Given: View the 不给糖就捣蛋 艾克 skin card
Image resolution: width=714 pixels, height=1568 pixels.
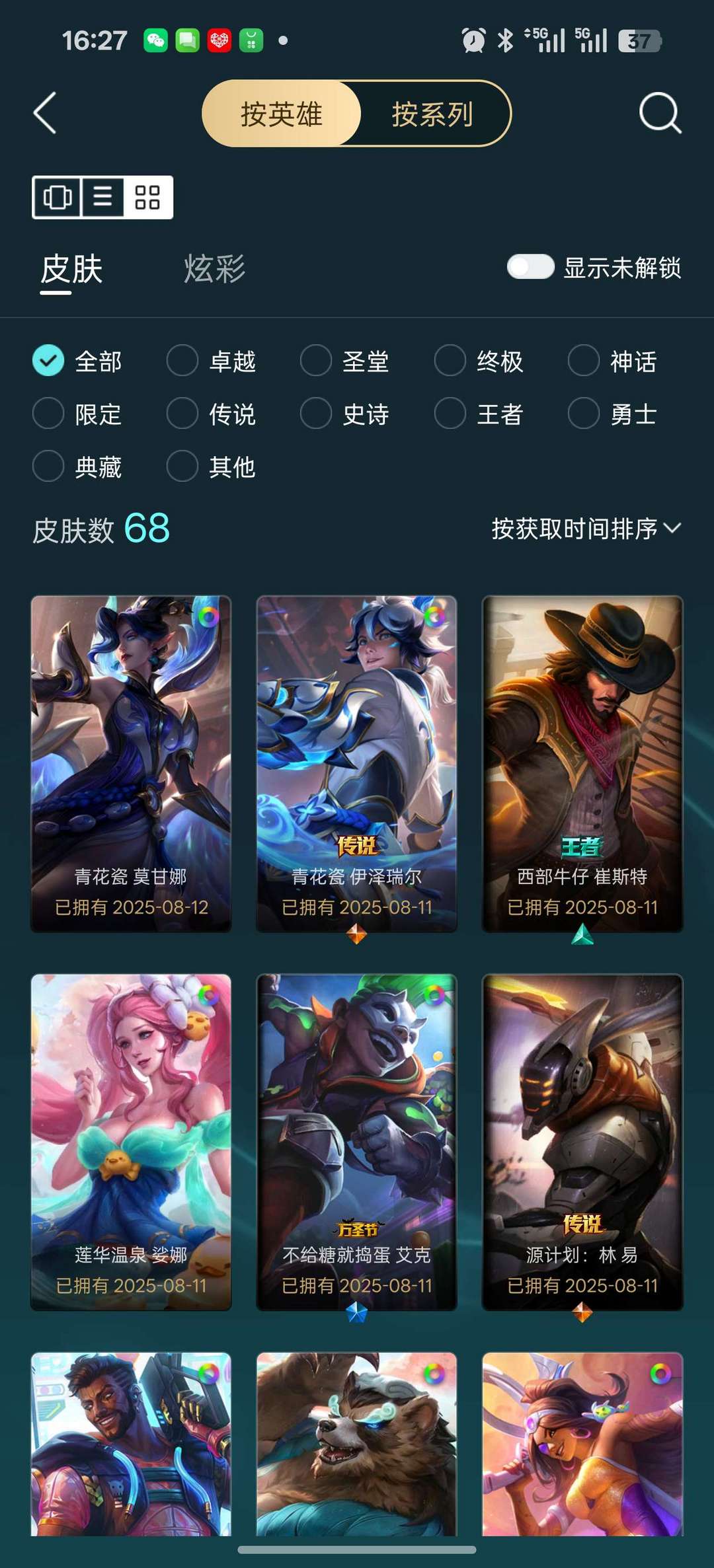Looking at the screenshot, I should pos(356,1142).
